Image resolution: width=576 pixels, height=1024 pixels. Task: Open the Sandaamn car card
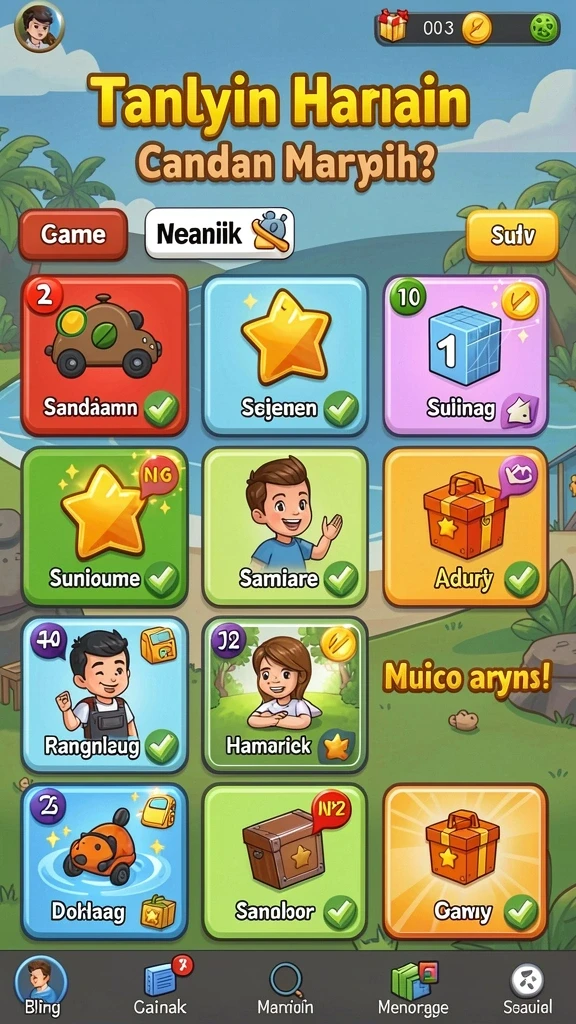104,355
